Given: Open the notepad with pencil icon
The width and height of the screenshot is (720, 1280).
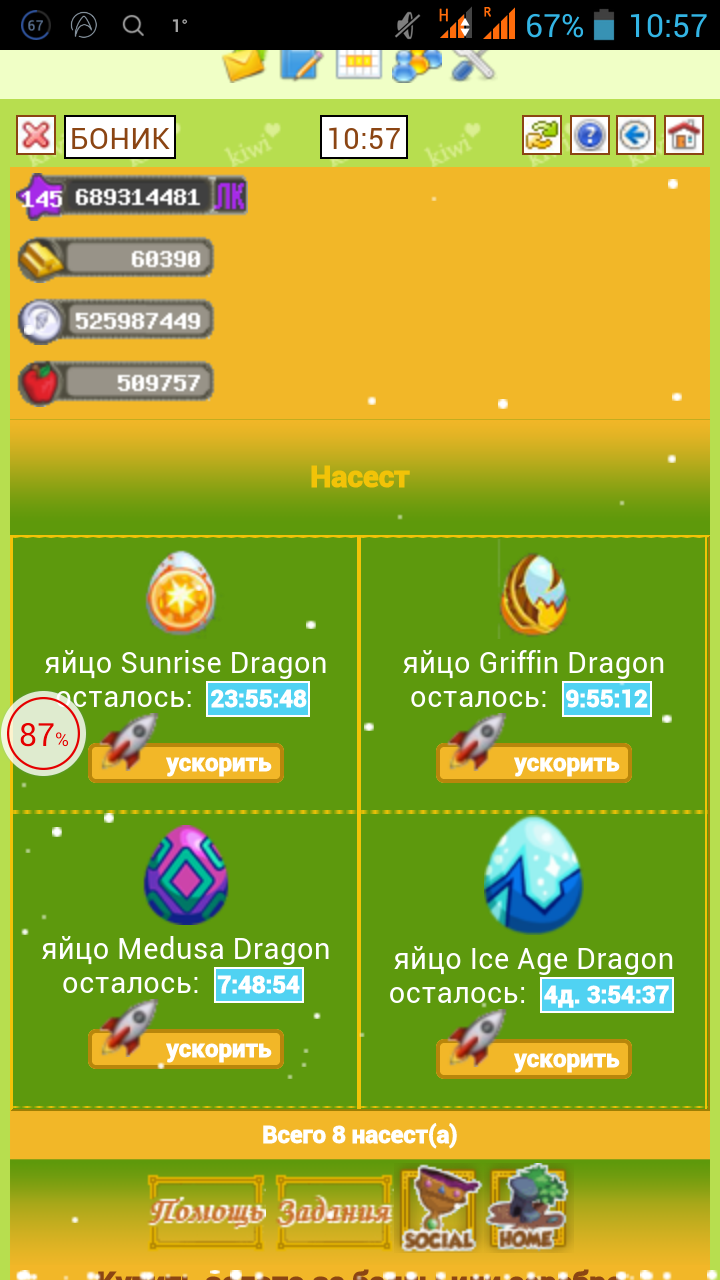Looking at the screenshot, I should tap(301, 65).
